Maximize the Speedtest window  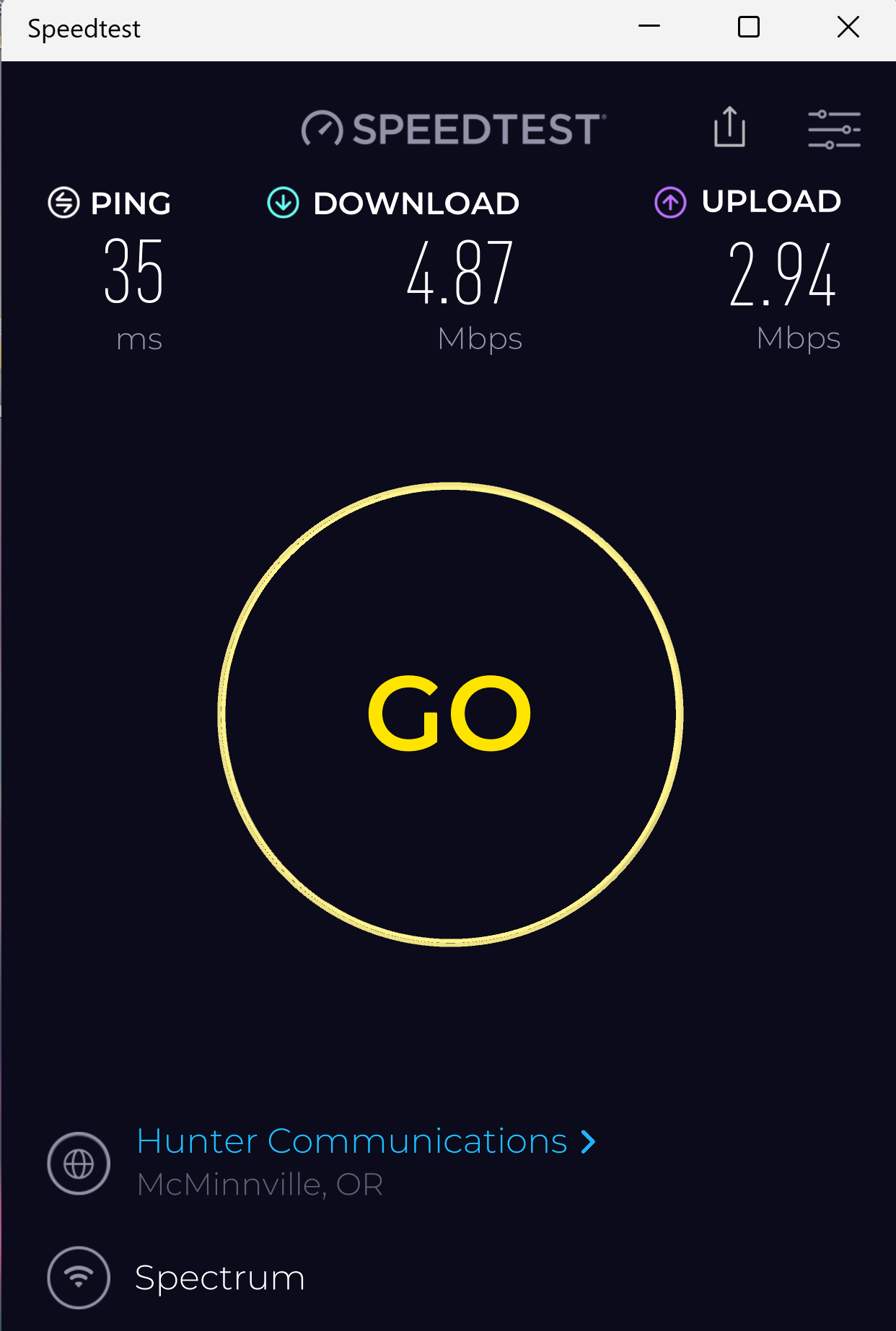click(749, 27)
